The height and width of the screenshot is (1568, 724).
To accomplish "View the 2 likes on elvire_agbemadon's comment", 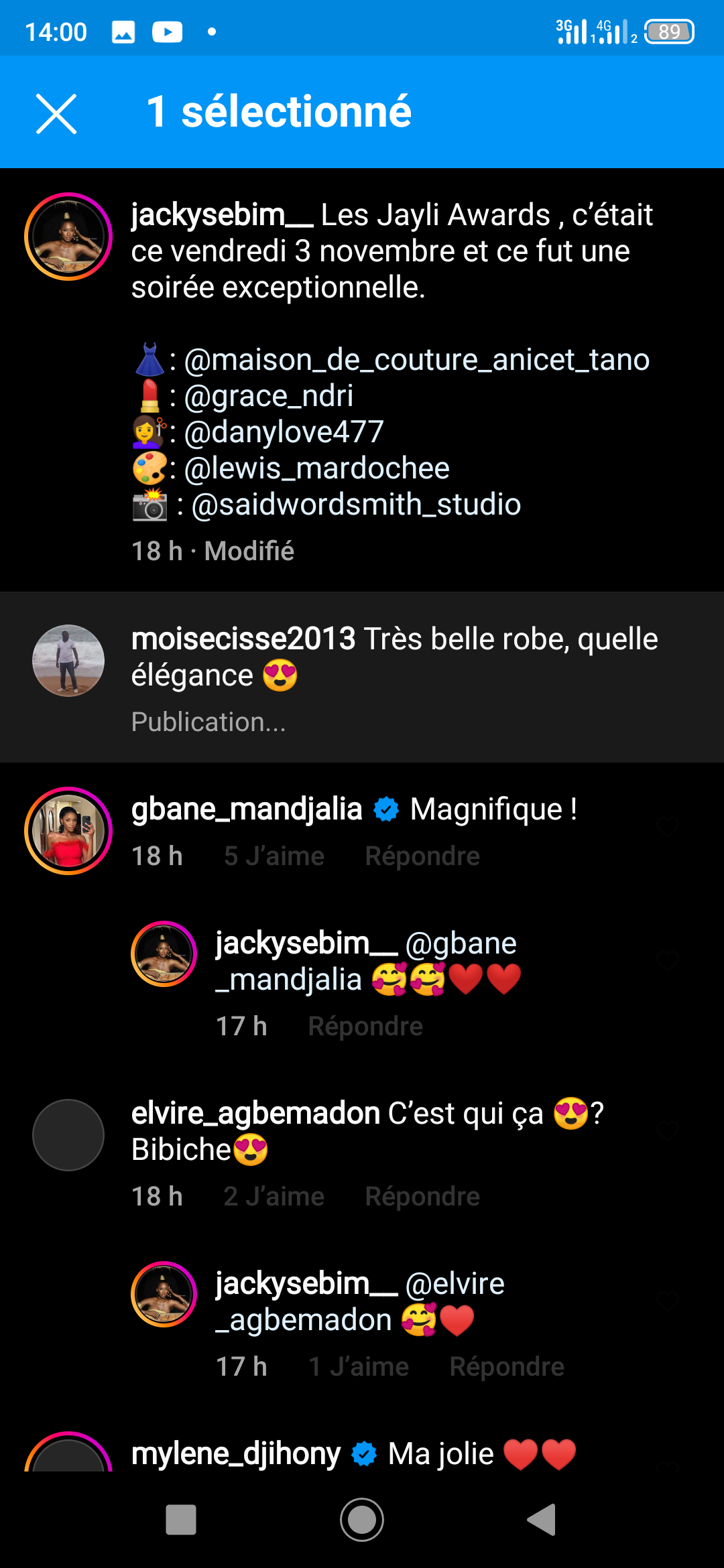I will (x=274, y=1197).
